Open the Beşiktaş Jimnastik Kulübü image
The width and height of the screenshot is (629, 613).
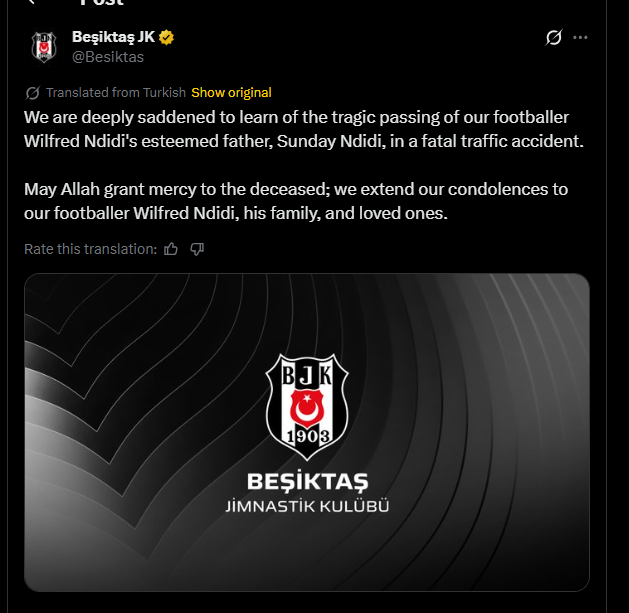pos(307,431)
